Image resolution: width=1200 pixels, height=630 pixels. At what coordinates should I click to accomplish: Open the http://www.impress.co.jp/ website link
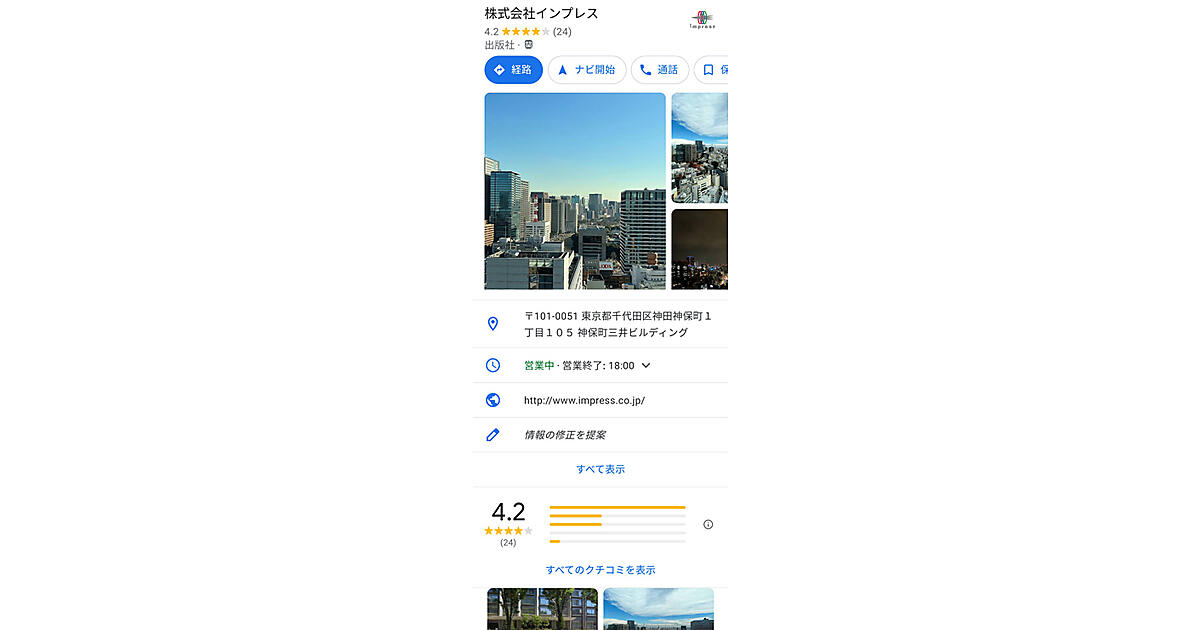pos(584,400)
